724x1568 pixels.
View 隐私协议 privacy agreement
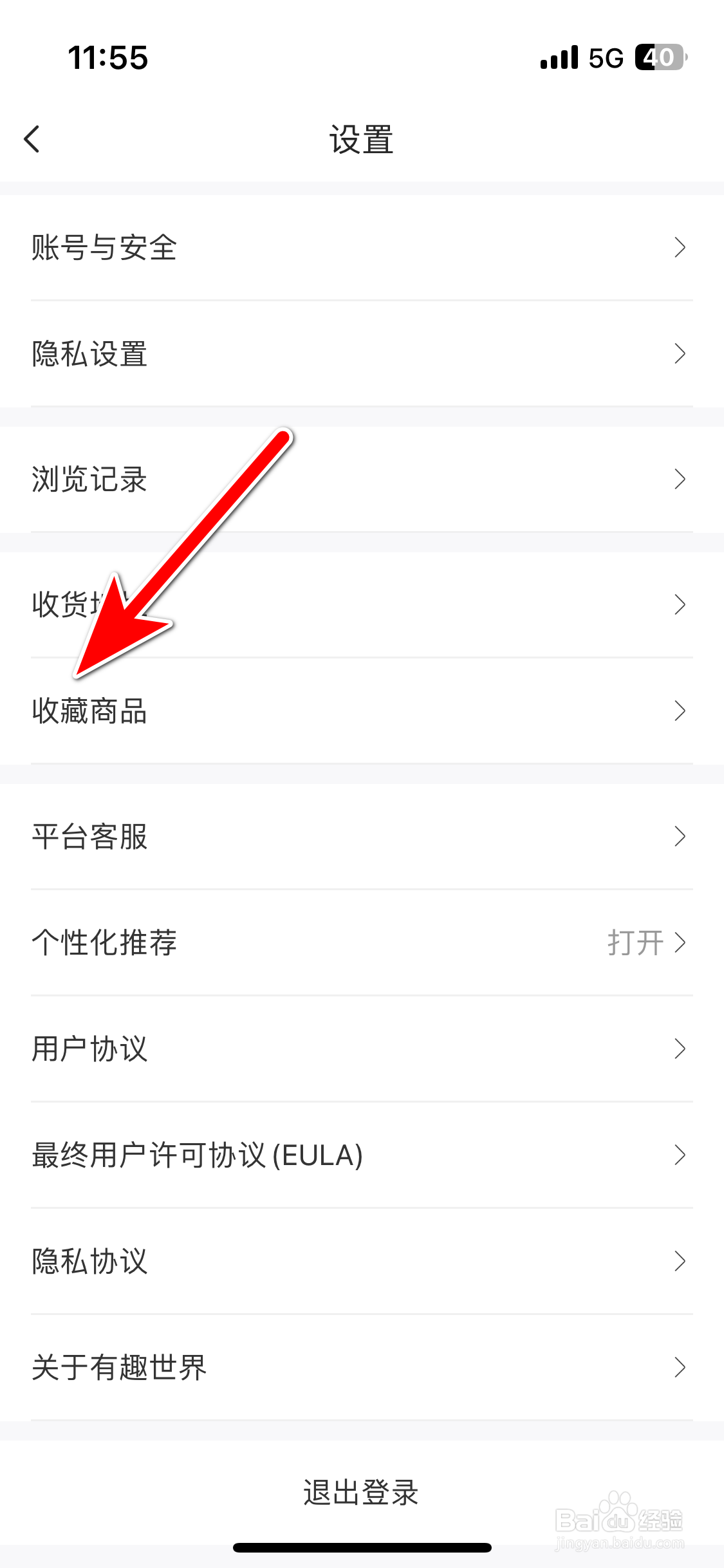pos(90,1262)
